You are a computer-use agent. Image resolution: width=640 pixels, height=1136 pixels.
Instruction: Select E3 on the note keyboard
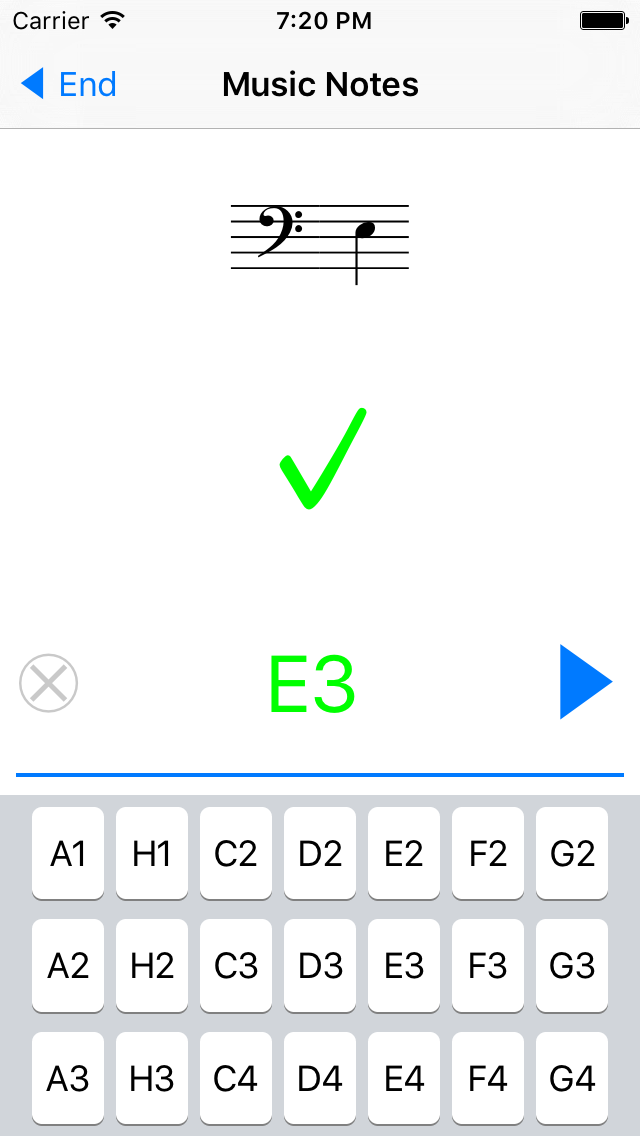click(404, 965)
